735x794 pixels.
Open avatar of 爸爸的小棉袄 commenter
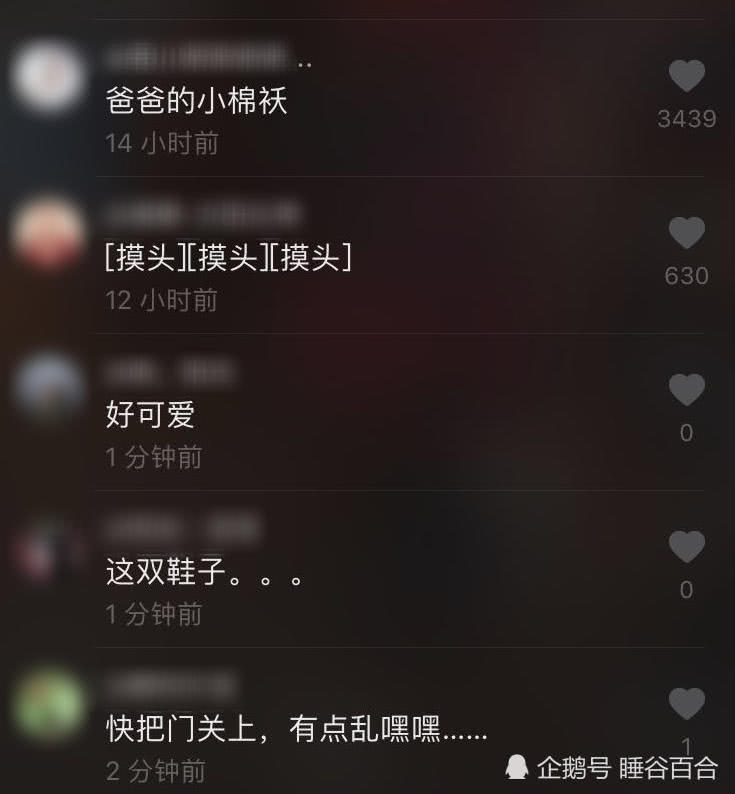48,77
